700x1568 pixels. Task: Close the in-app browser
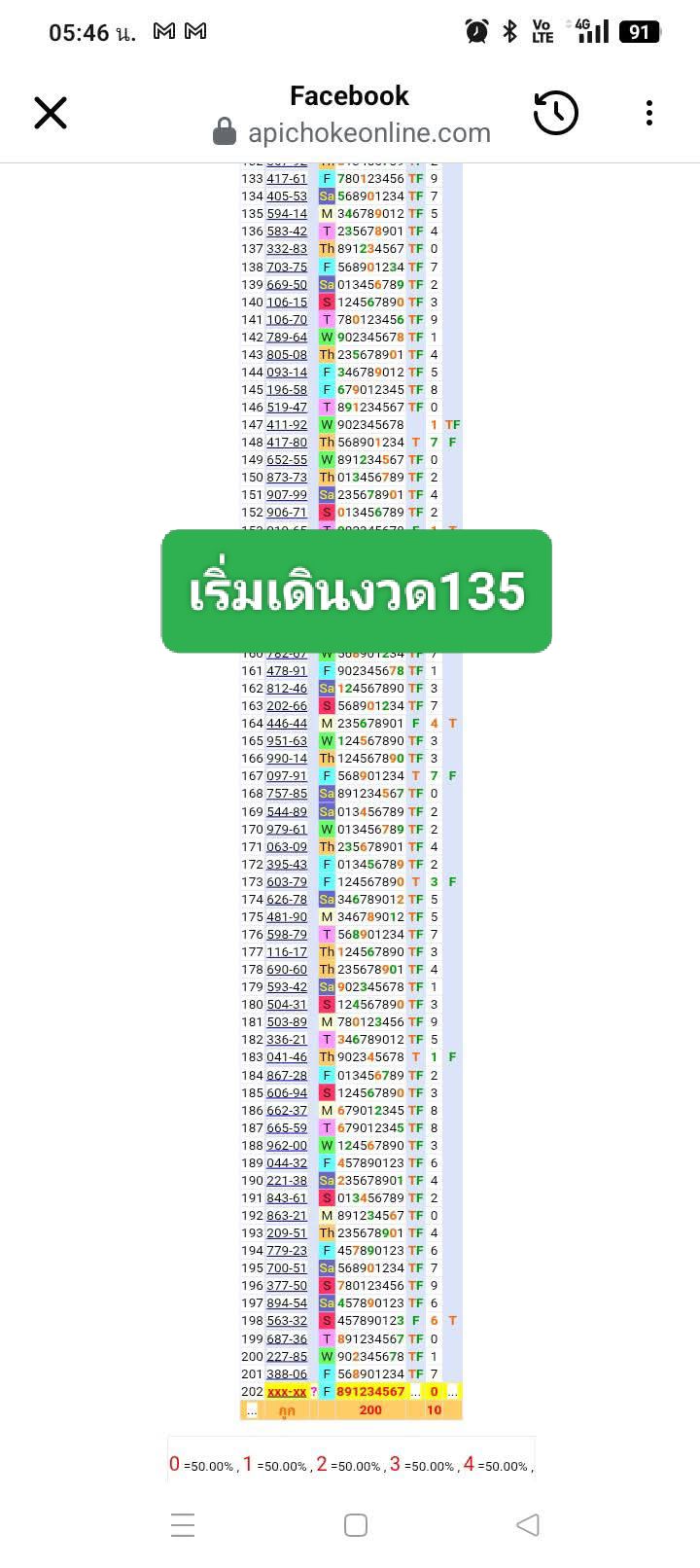click(x=51, y=113)
